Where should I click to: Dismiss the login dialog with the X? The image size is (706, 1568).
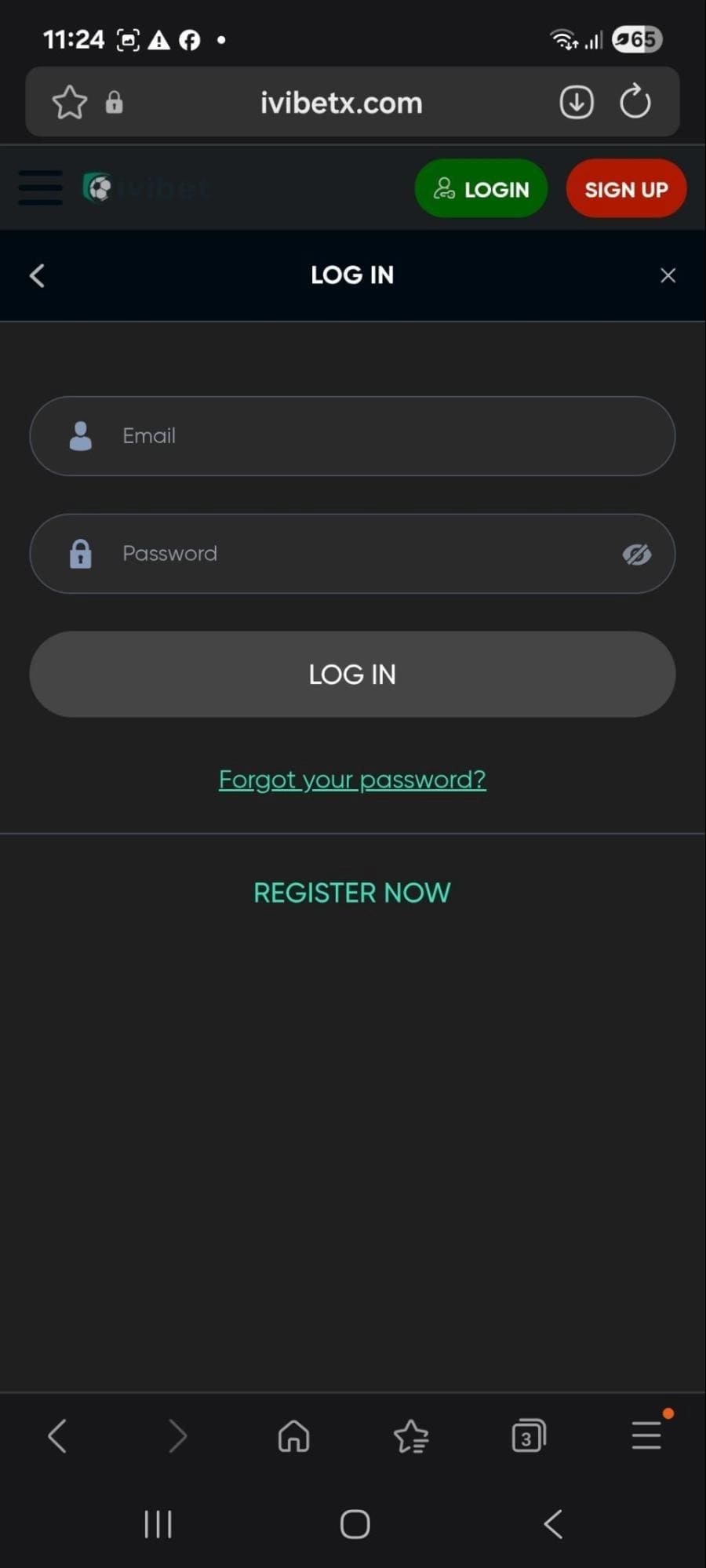[668, 275]
